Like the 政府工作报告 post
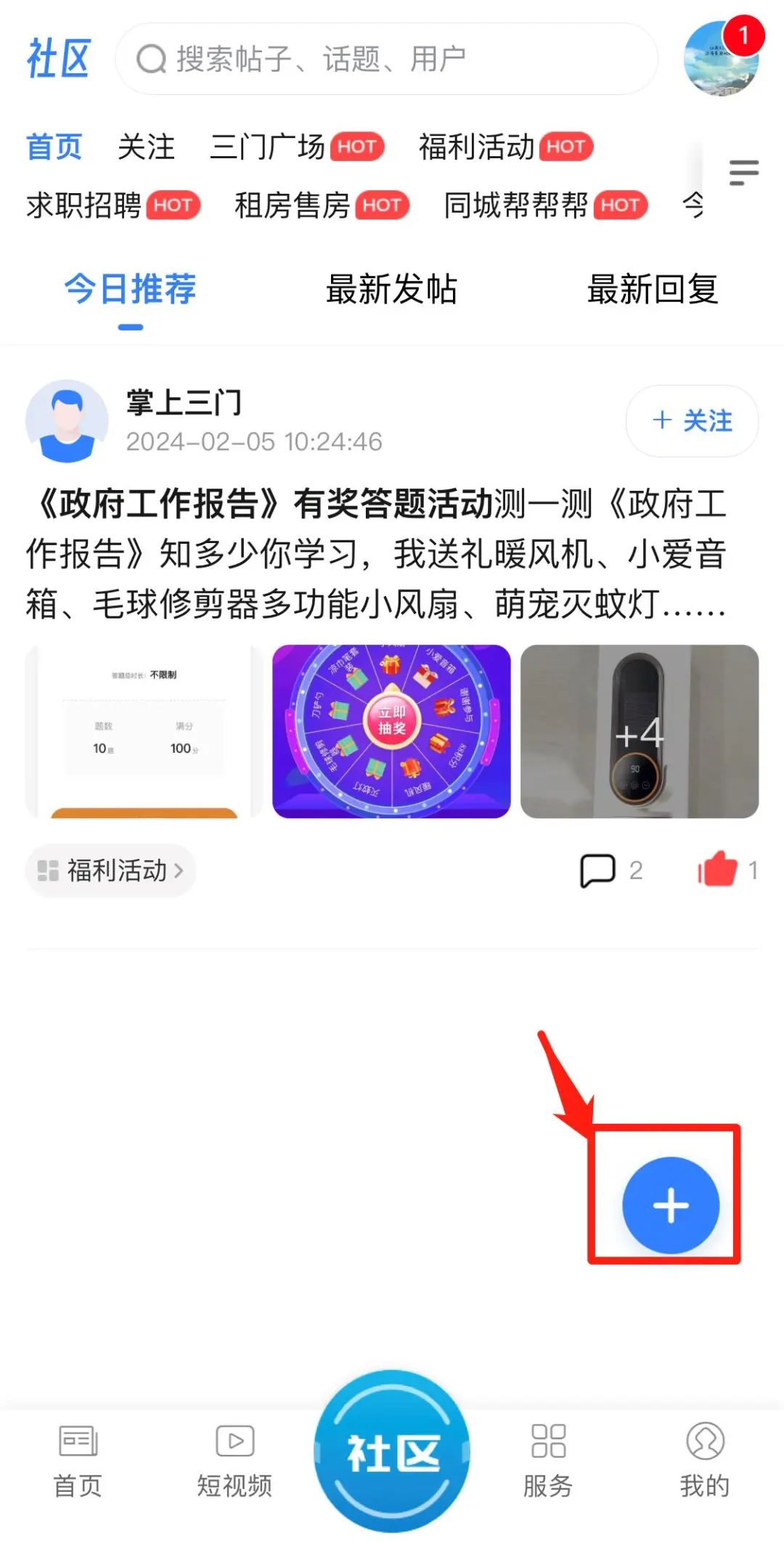784x1542 pixels. (727, 868)
